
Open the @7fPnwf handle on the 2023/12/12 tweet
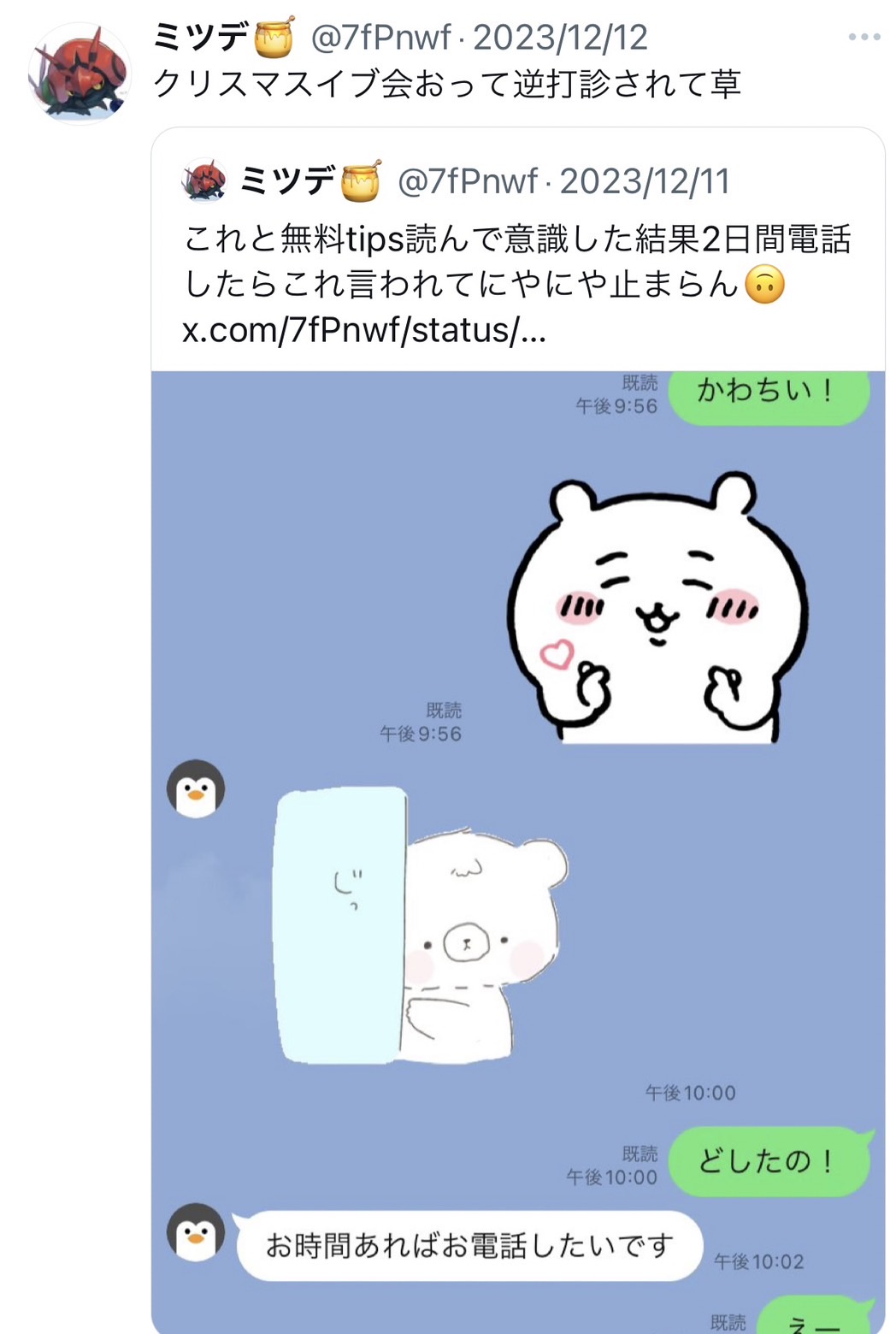click(x=380, y=38)
